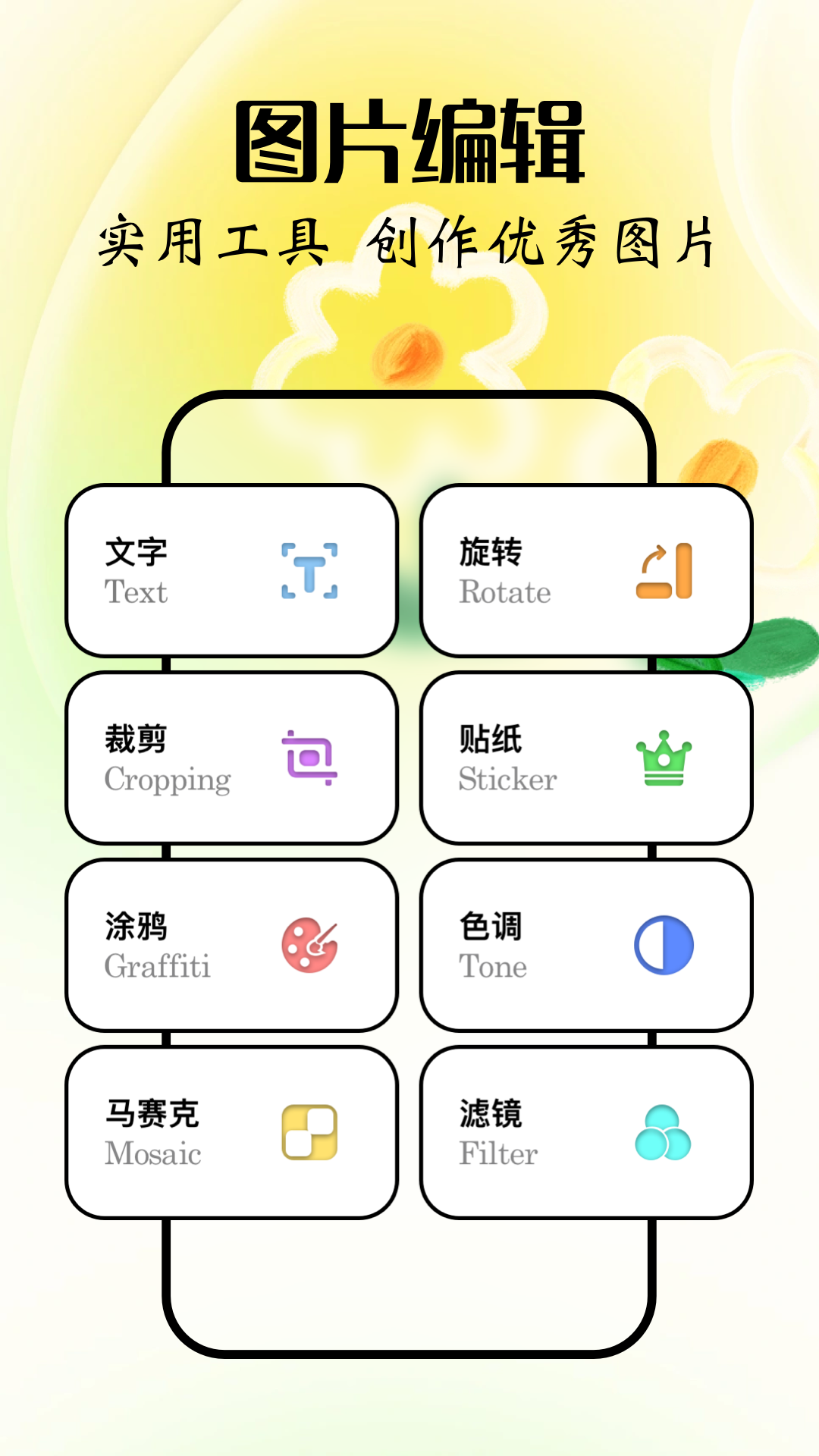Click the cyan Filter icon

663,1131
